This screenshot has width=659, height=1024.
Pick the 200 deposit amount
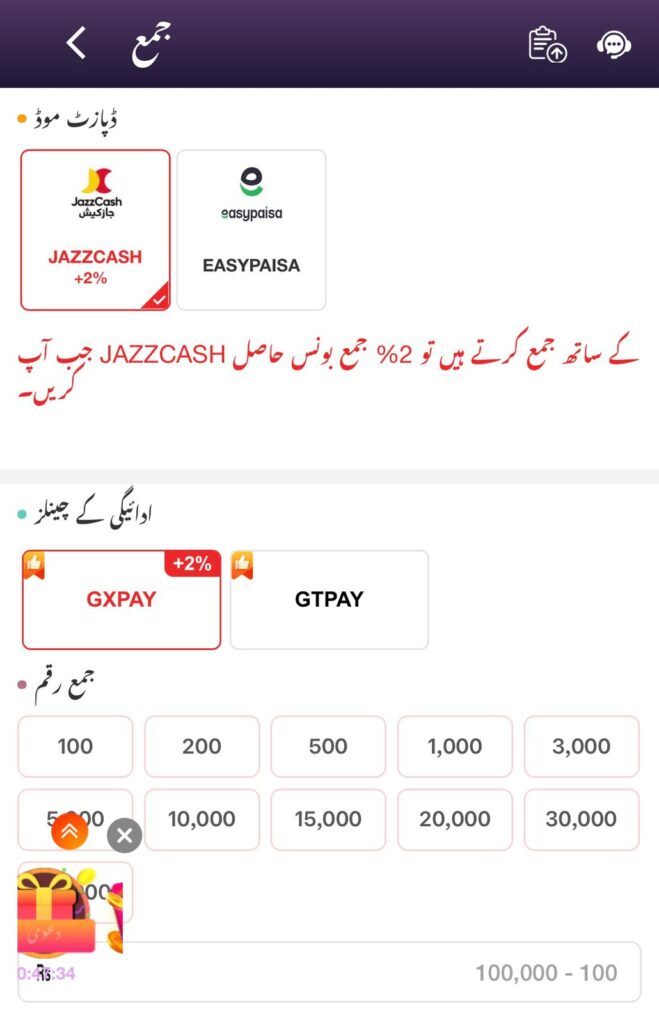(x=201, y=746)
